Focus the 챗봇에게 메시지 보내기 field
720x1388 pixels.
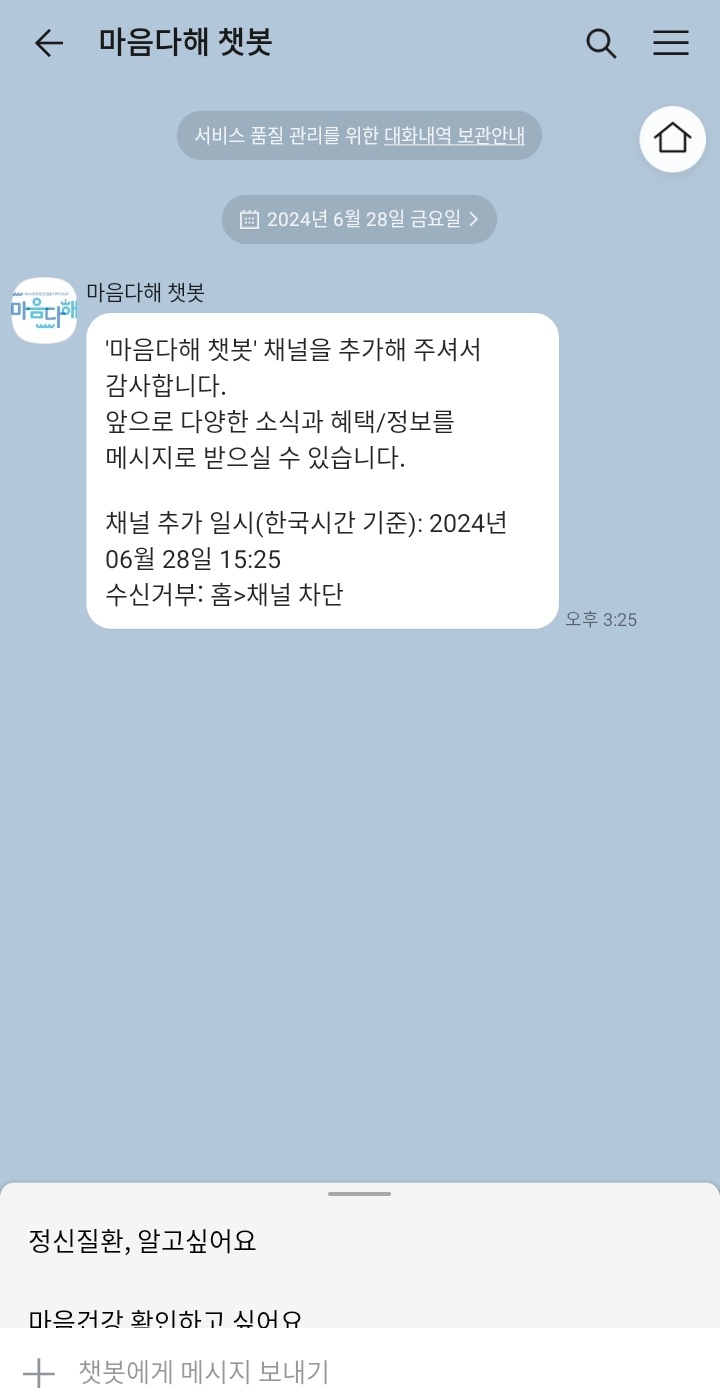click(380, 1372)
